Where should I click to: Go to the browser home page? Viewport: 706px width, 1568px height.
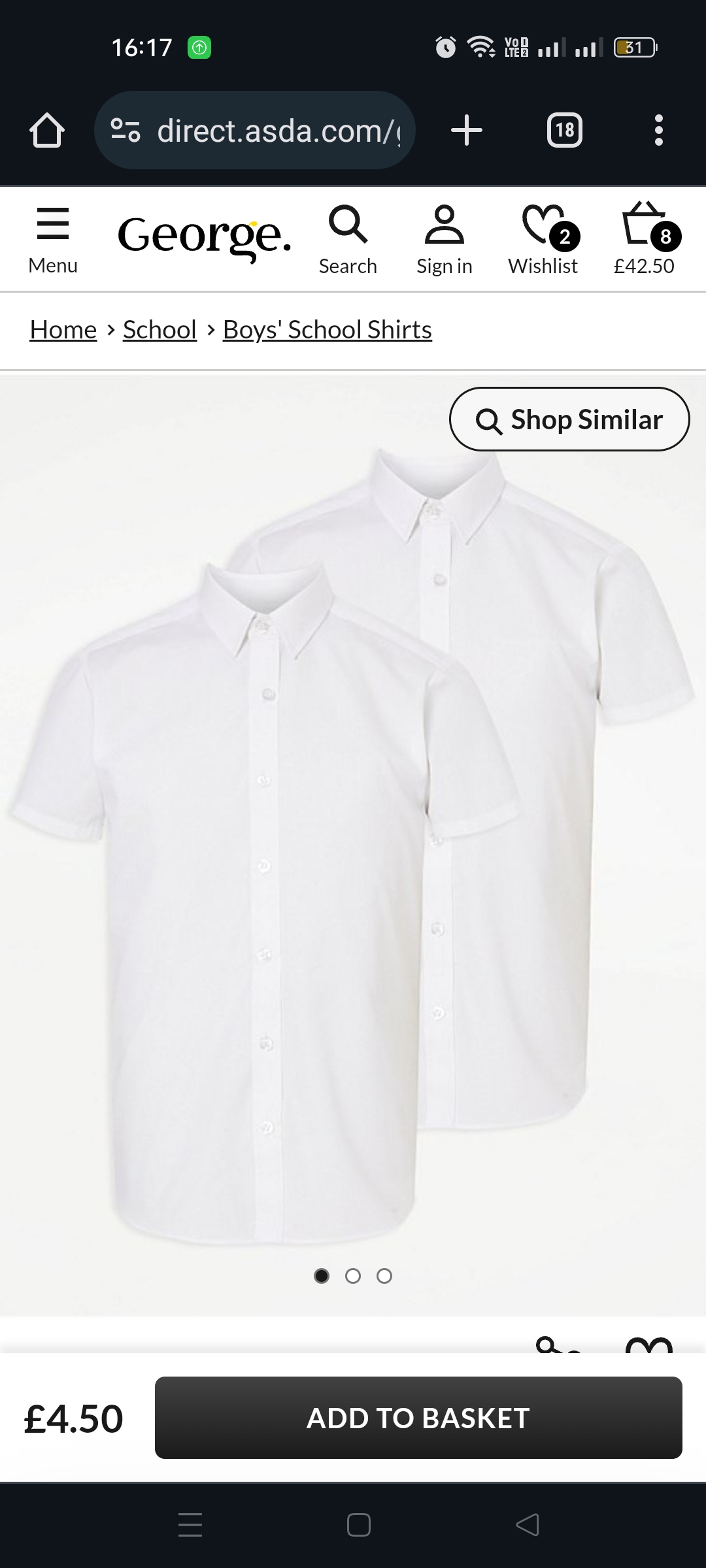tap(47, 131)
